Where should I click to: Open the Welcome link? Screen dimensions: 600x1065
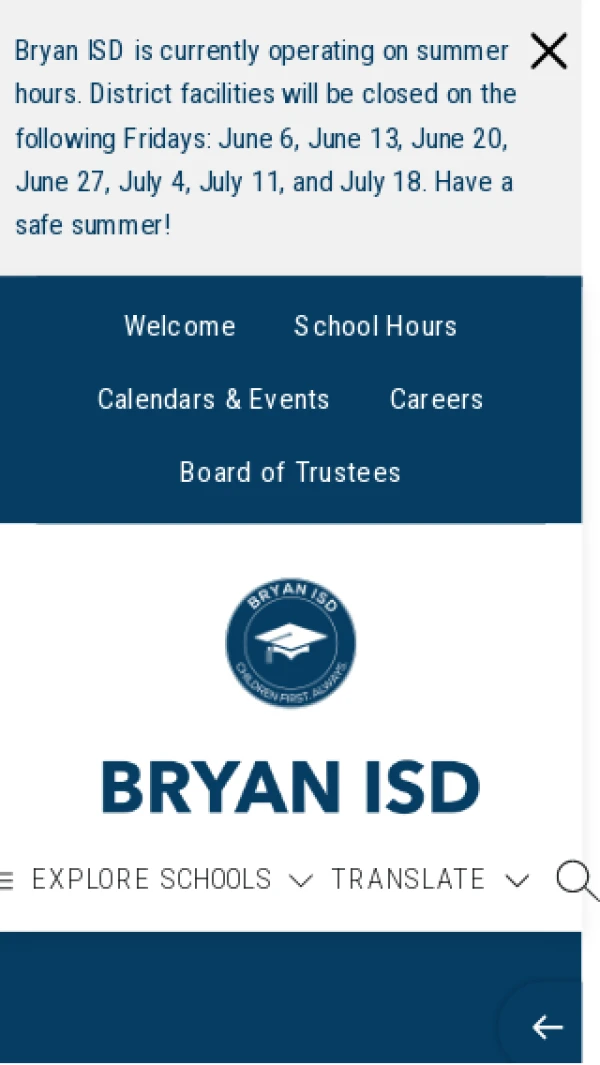click(180, 326)
